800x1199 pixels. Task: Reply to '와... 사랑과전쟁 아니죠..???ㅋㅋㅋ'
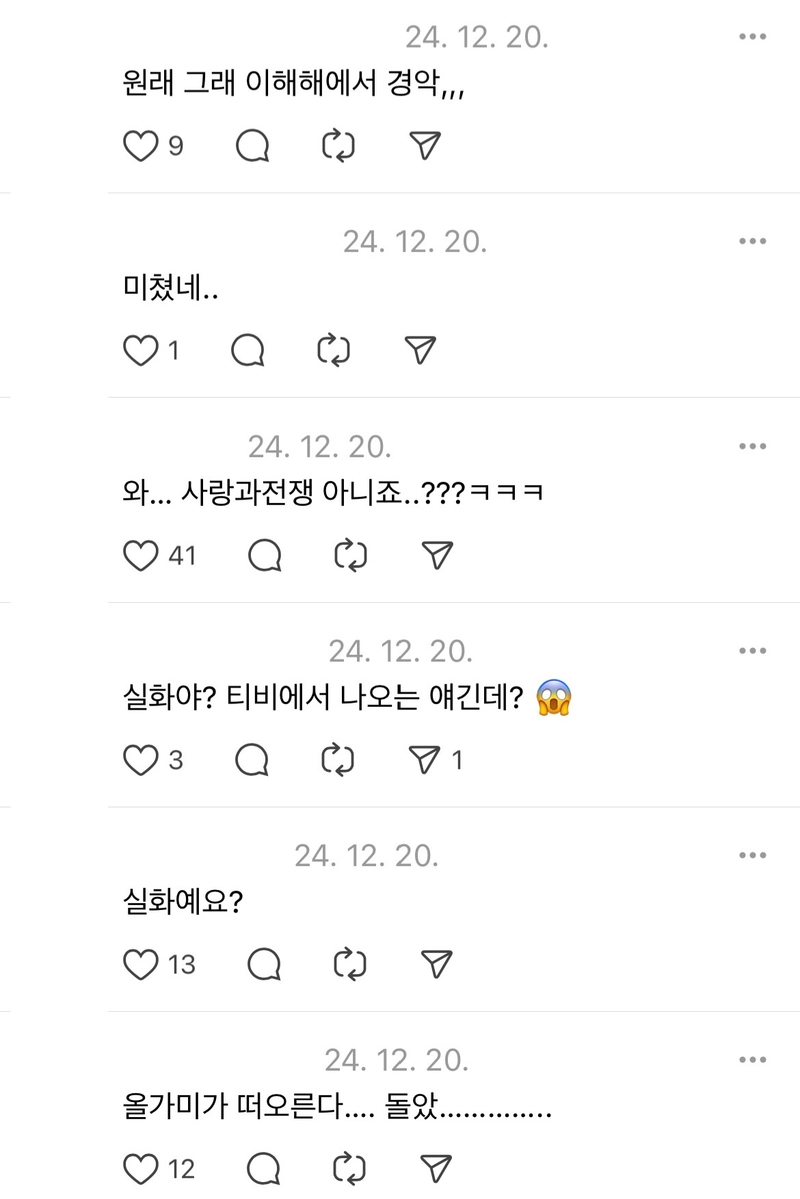click(264, 555)
